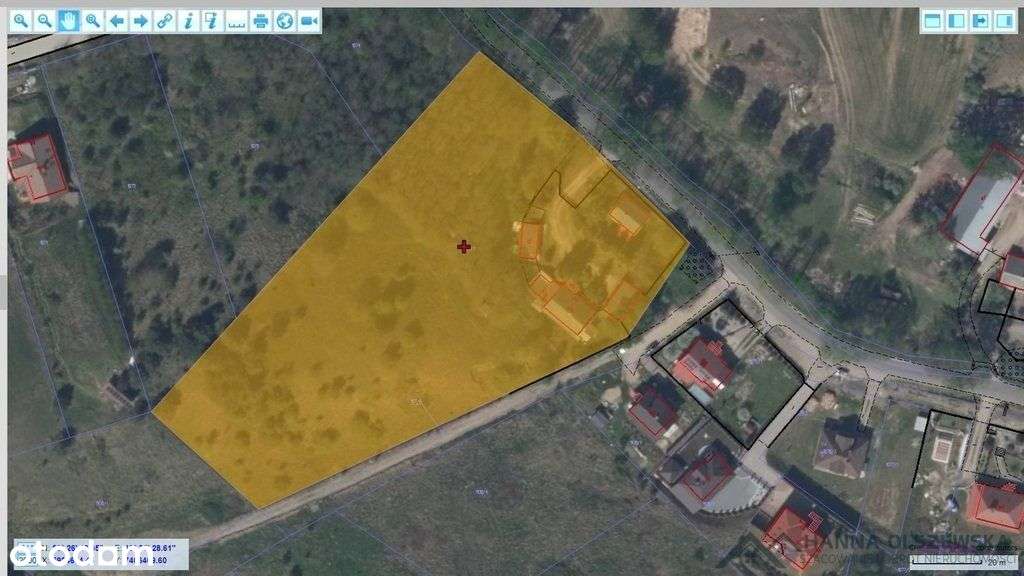Tap the panel button with arrow
Viewport: 1024px width, 576px height.
click(981, 20)
